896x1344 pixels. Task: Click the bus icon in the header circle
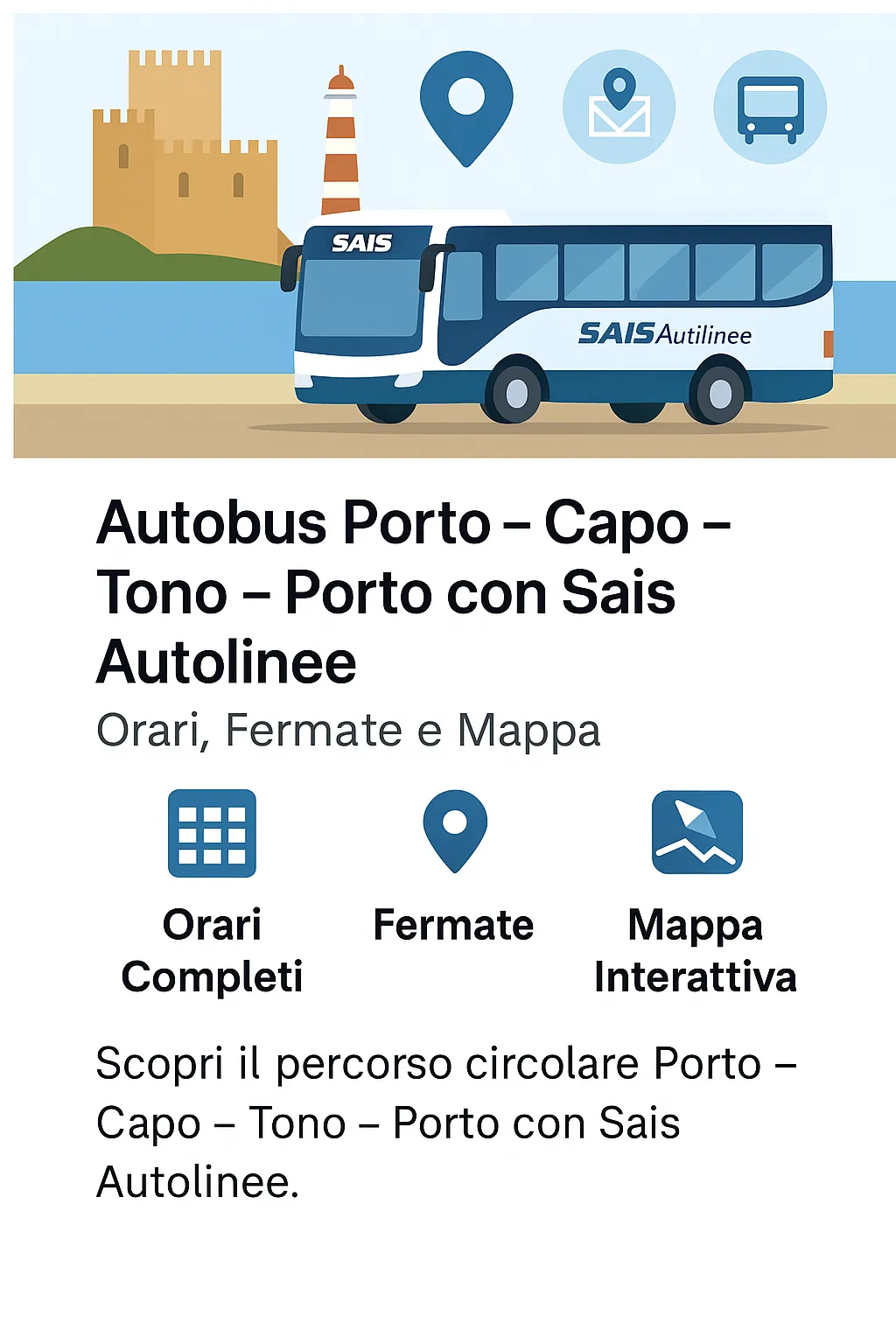pyautogui.click(x=770, y=107)
